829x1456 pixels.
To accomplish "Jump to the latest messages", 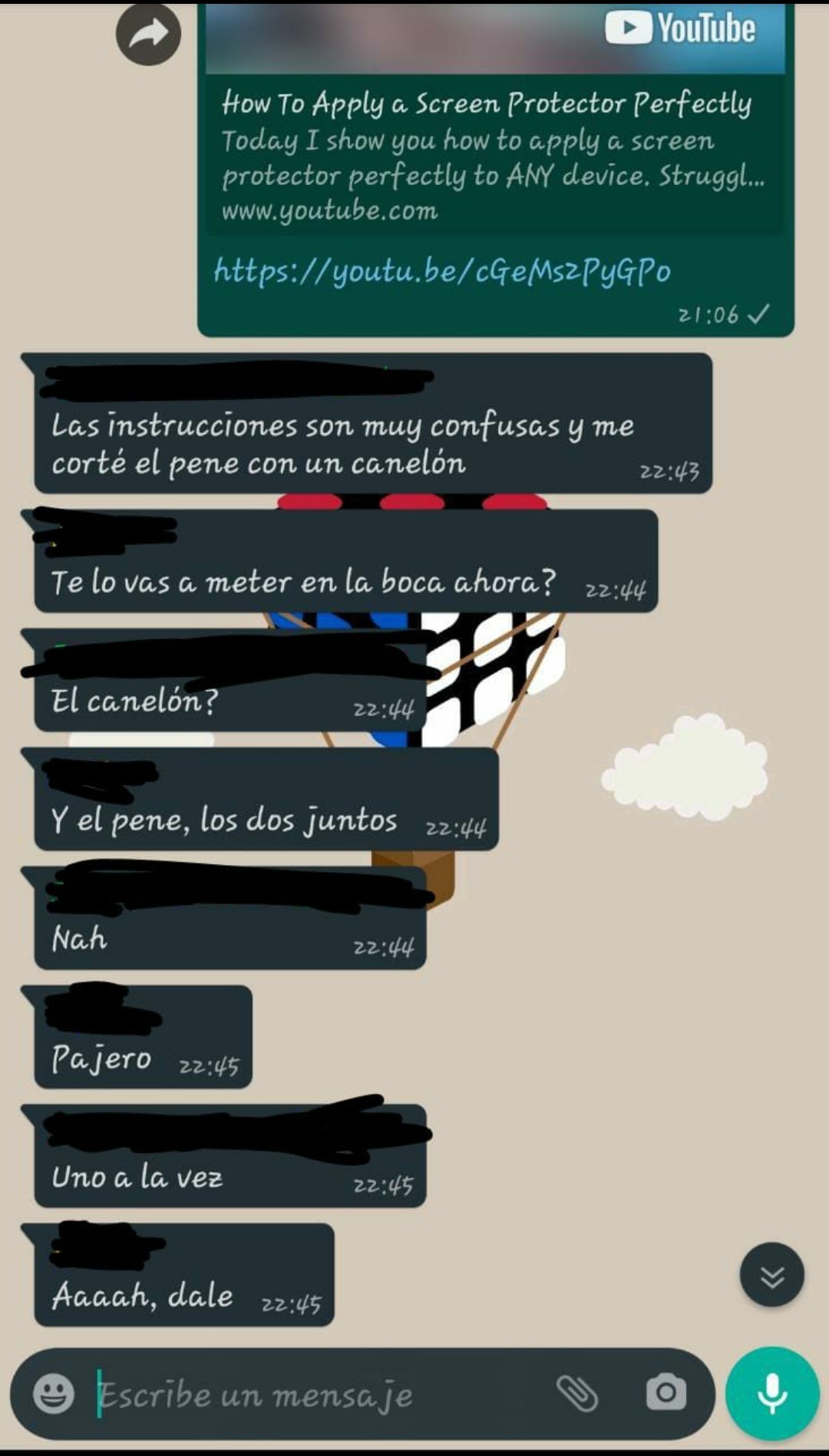I will [771, 1275].
